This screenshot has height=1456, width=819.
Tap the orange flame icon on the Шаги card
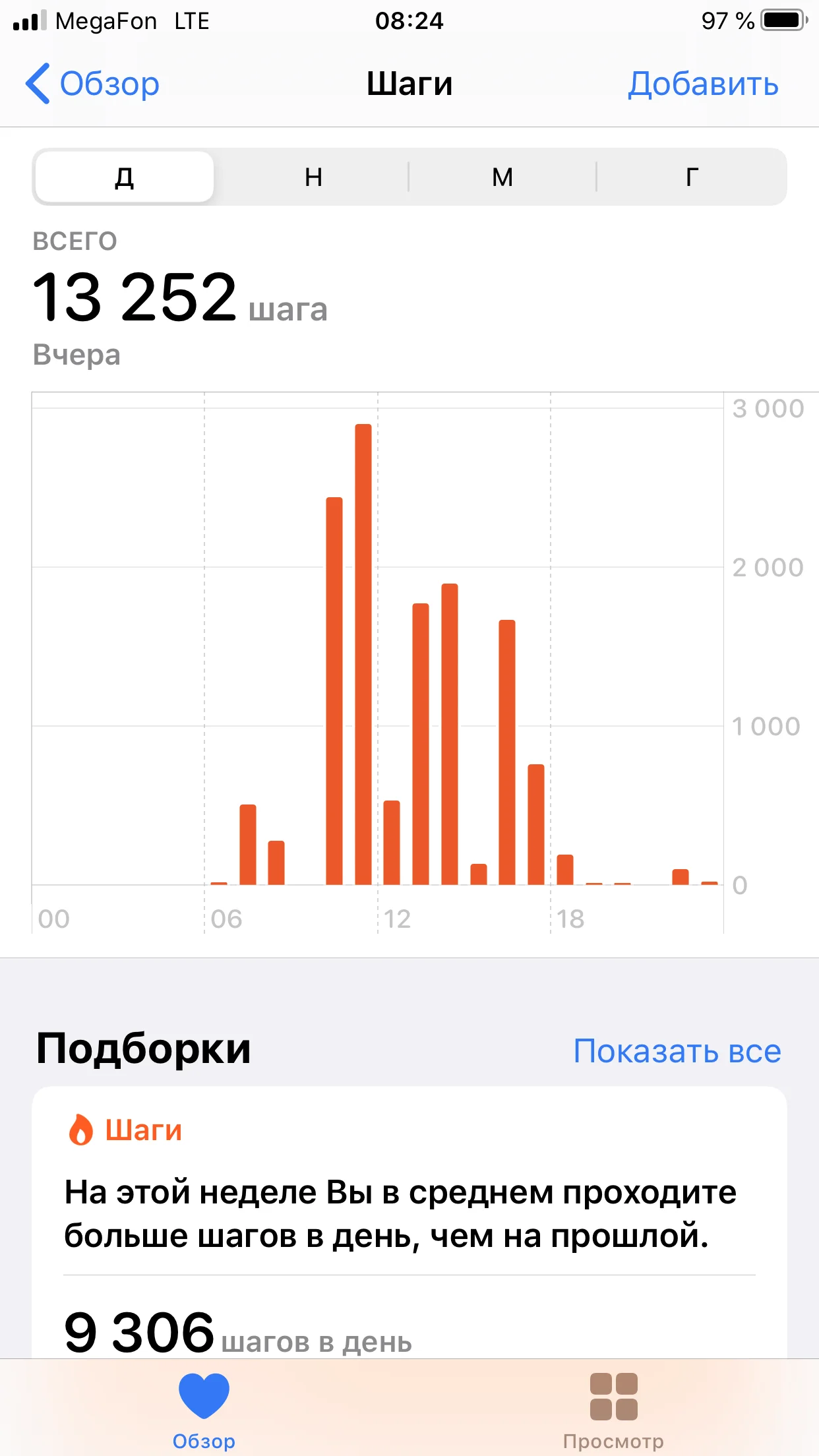pyautogui.click(x=82, y=1129)
